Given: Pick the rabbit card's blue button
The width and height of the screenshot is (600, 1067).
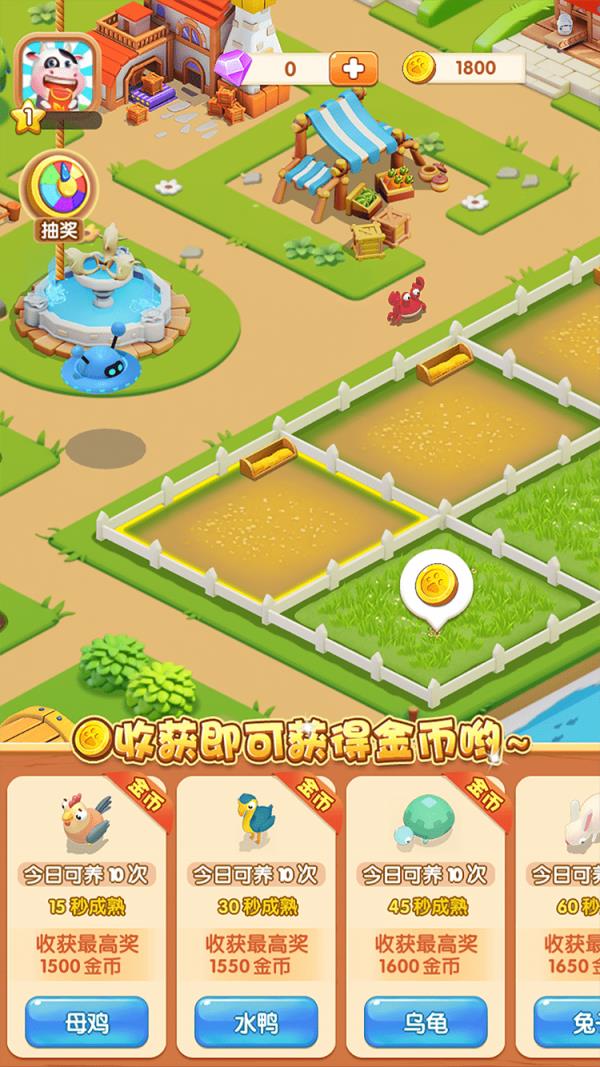Looking at the screenshot, I should click(572, 1022).
